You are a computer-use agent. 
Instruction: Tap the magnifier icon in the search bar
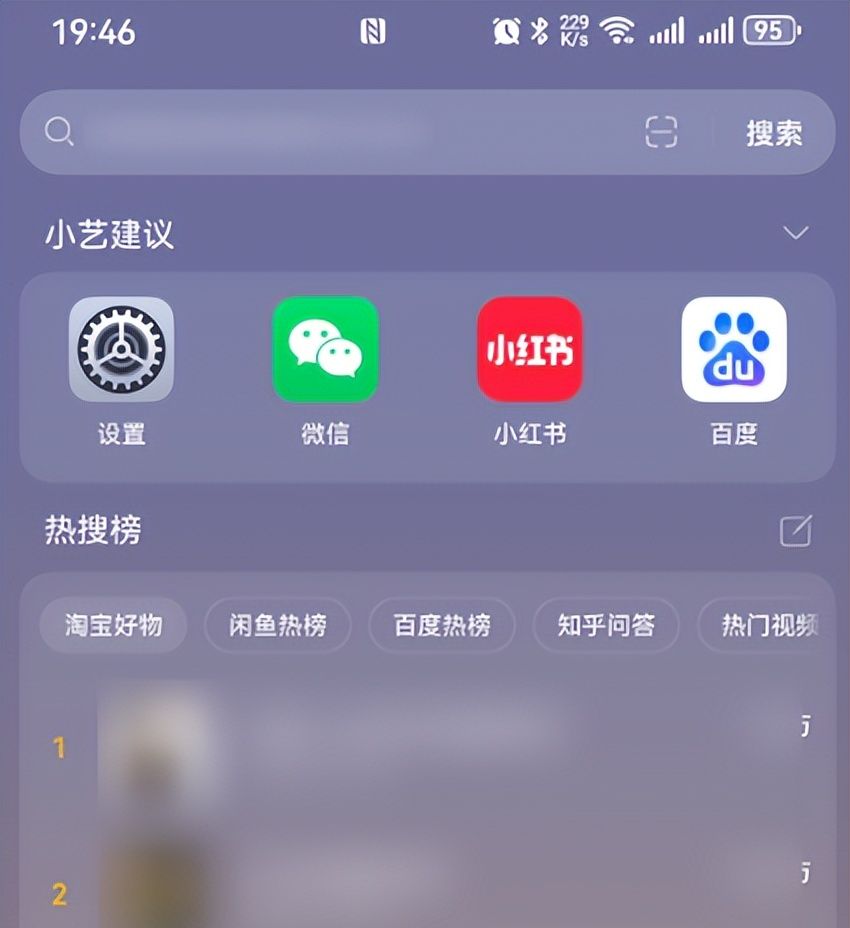point(59,131)
